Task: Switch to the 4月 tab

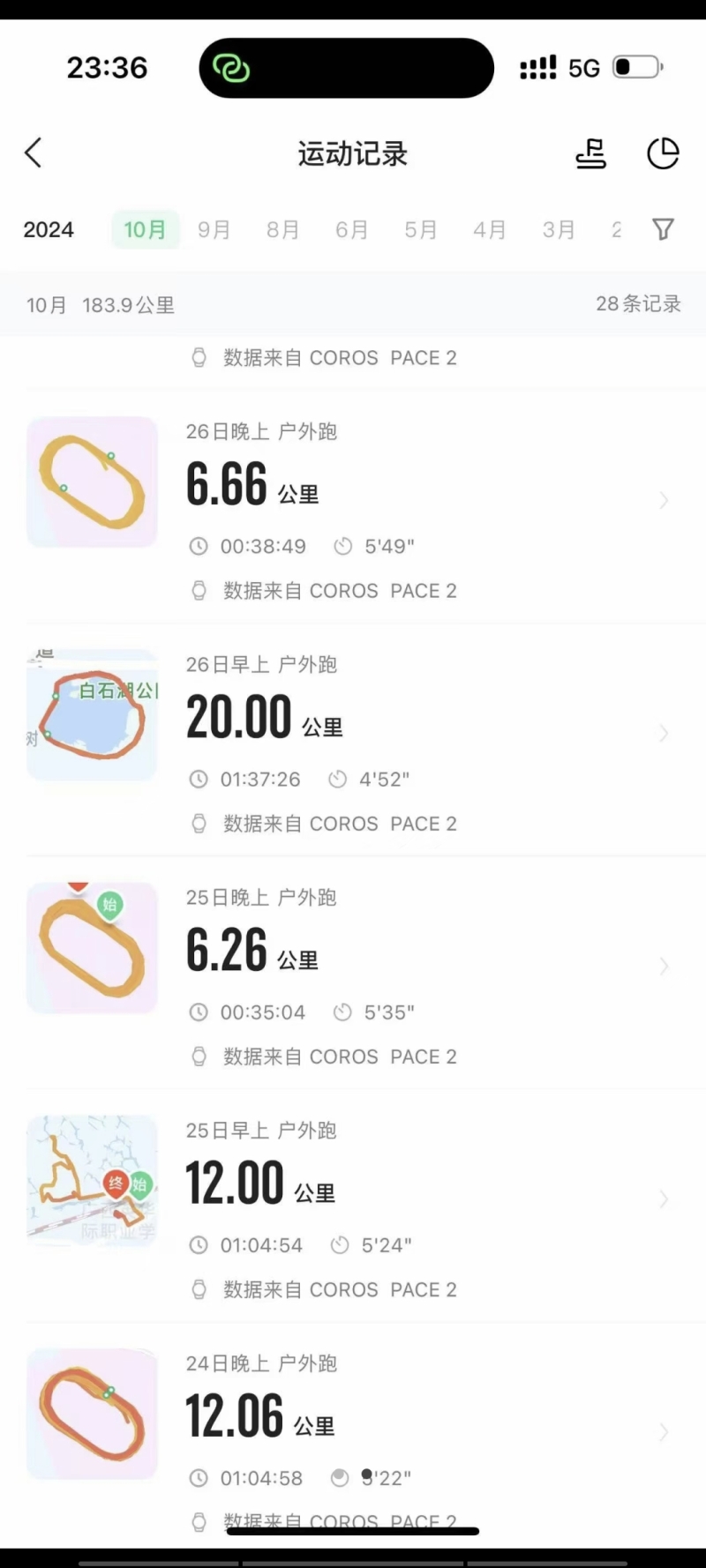Action: point(489,229)
